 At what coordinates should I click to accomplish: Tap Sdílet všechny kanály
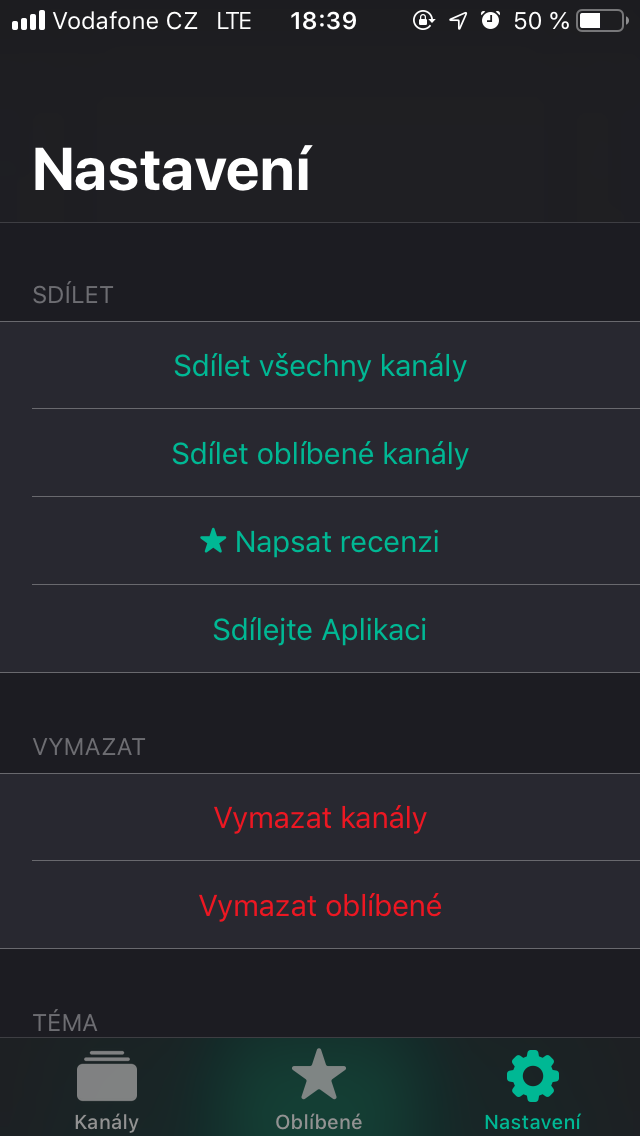click(320, 366)
